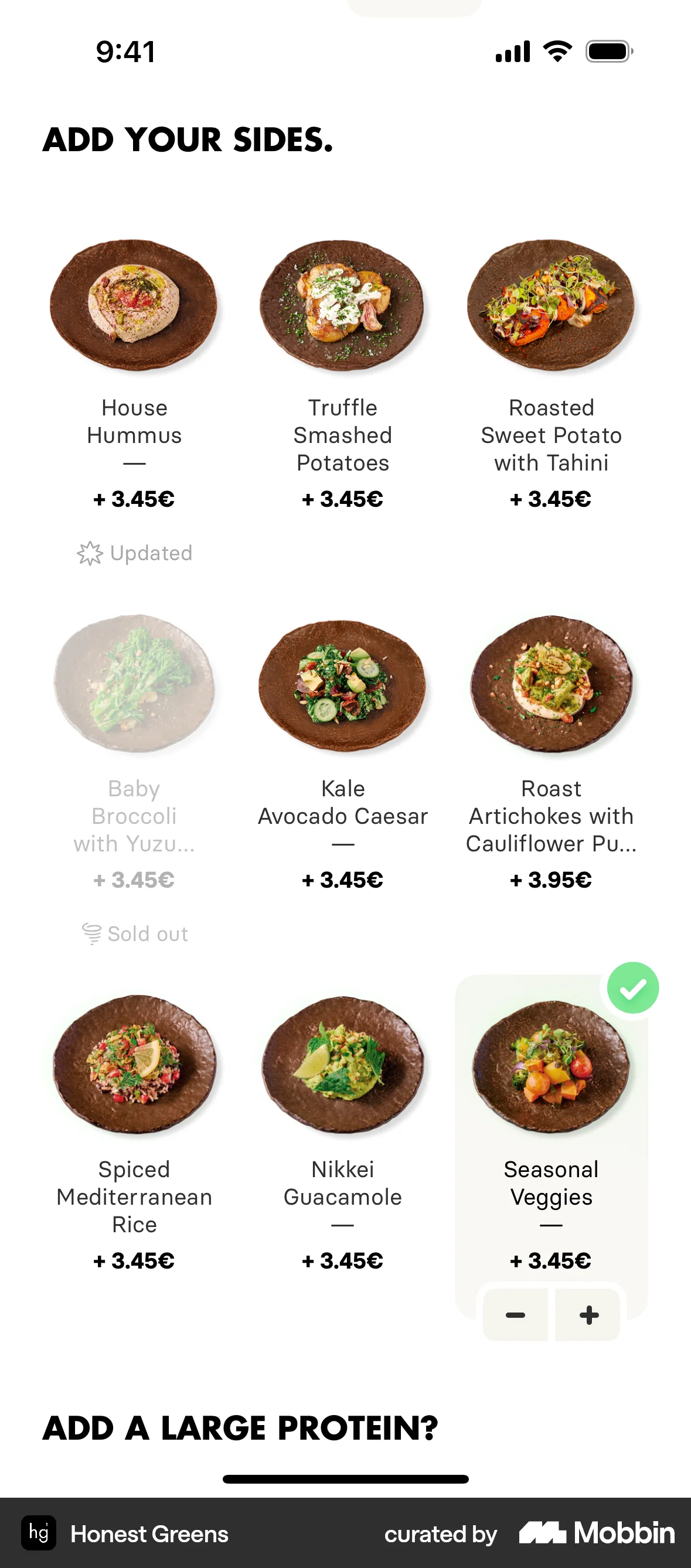Image resolution: width=691 pixels, height=1568 pixels.
Task: Increase Seasonal Veggies quantity with plus
Action: pos(588,1315)
